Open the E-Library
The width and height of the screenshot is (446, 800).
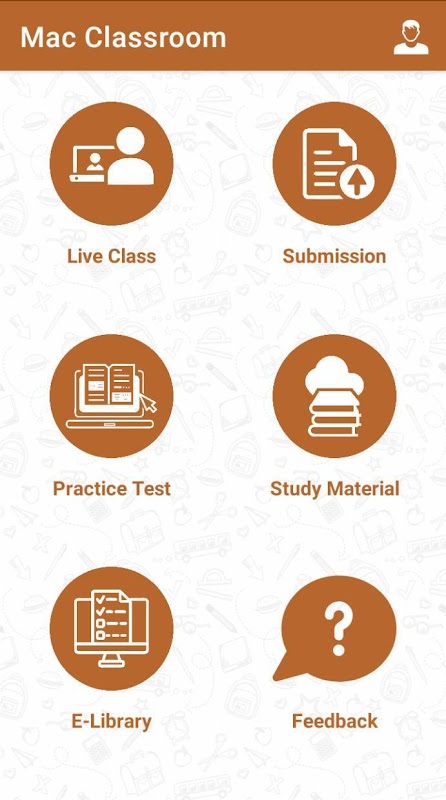point(111,629)
